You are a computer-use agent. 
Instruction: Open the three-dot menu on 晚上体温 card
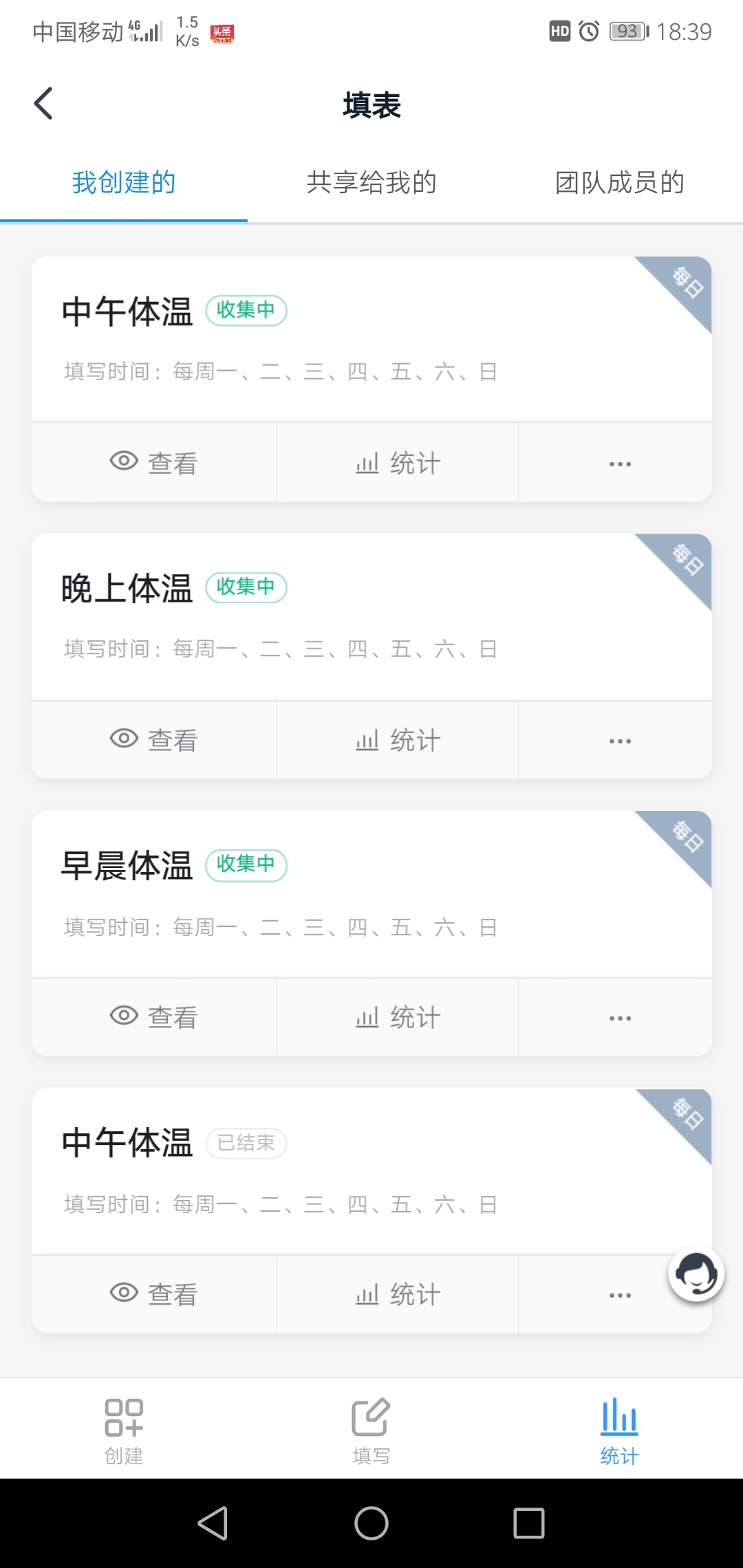pyautogui.click(x=620, y=741)
